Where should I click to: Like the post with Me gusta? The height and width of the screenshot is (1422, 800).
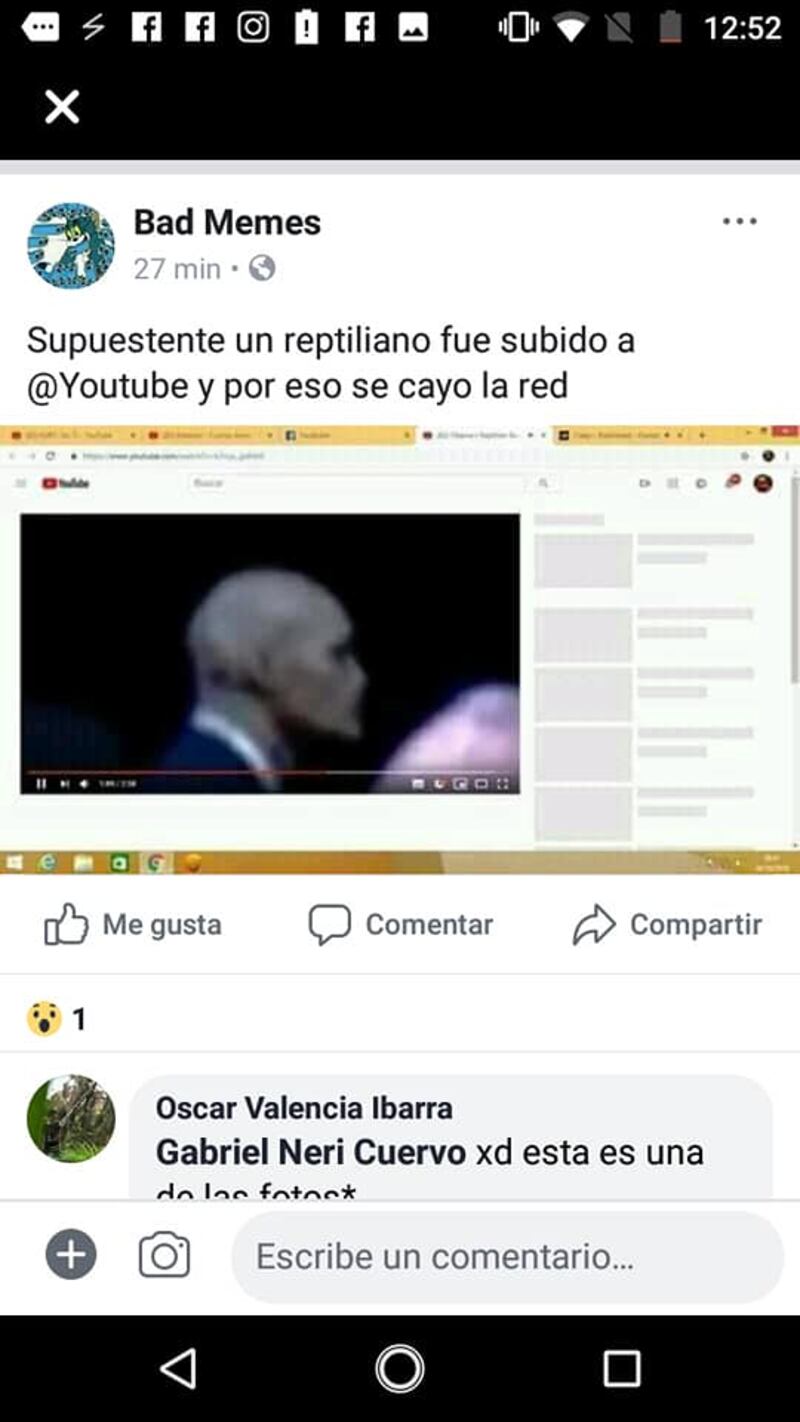133,925
